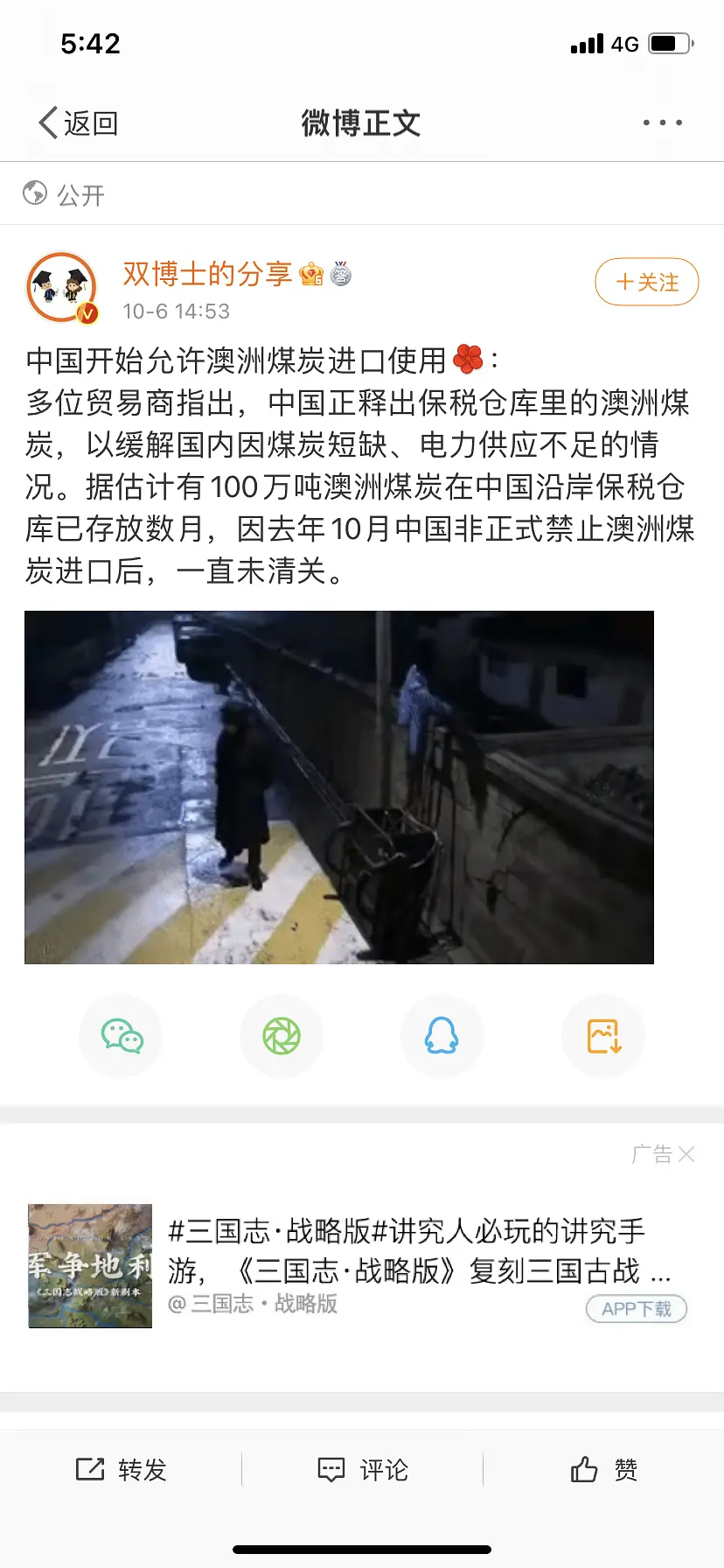This screenshot has height=1568, width=724.
Task: Like the post with 赞
Action: click(x=603, y=1470)
